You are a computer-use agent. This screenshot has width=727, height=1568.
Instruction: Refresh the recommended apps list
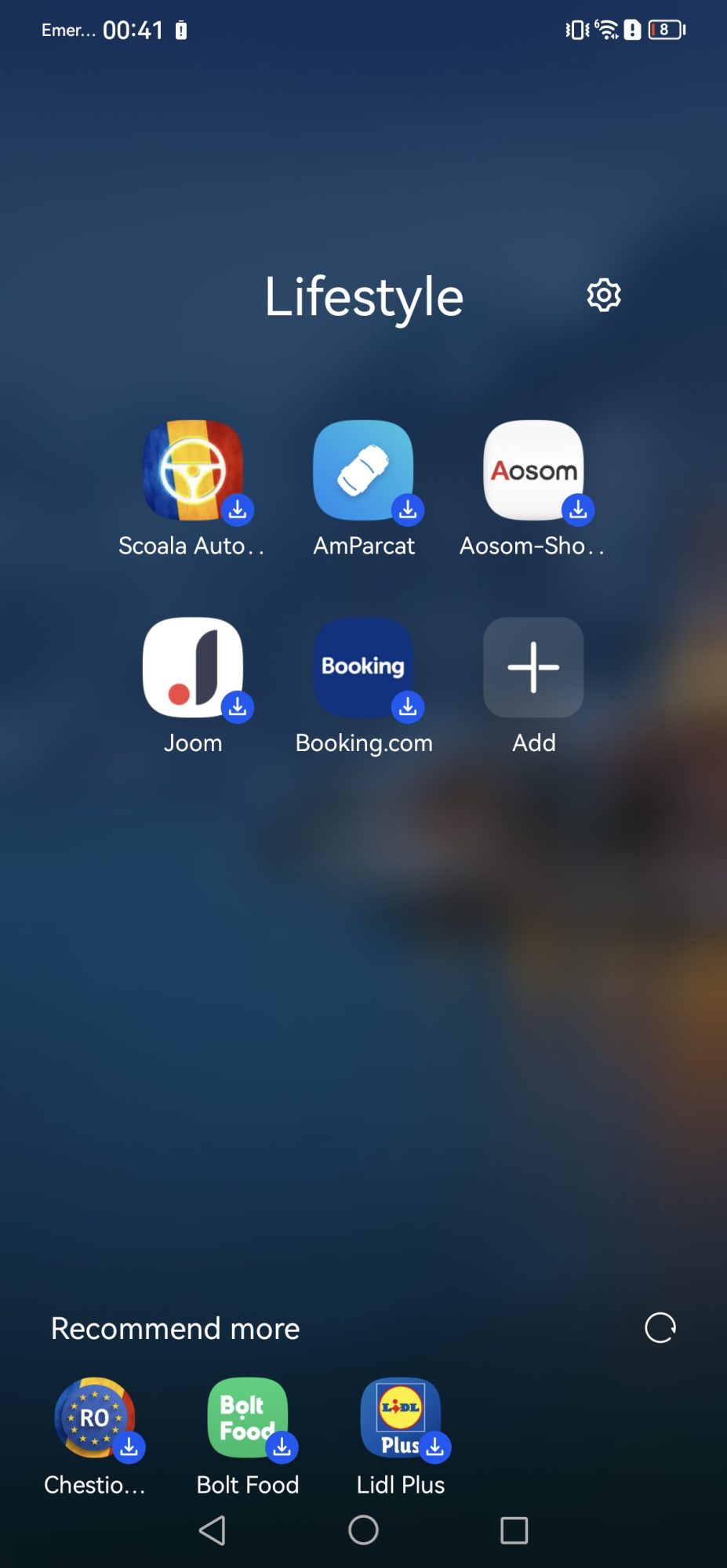tap(660, 1328)
